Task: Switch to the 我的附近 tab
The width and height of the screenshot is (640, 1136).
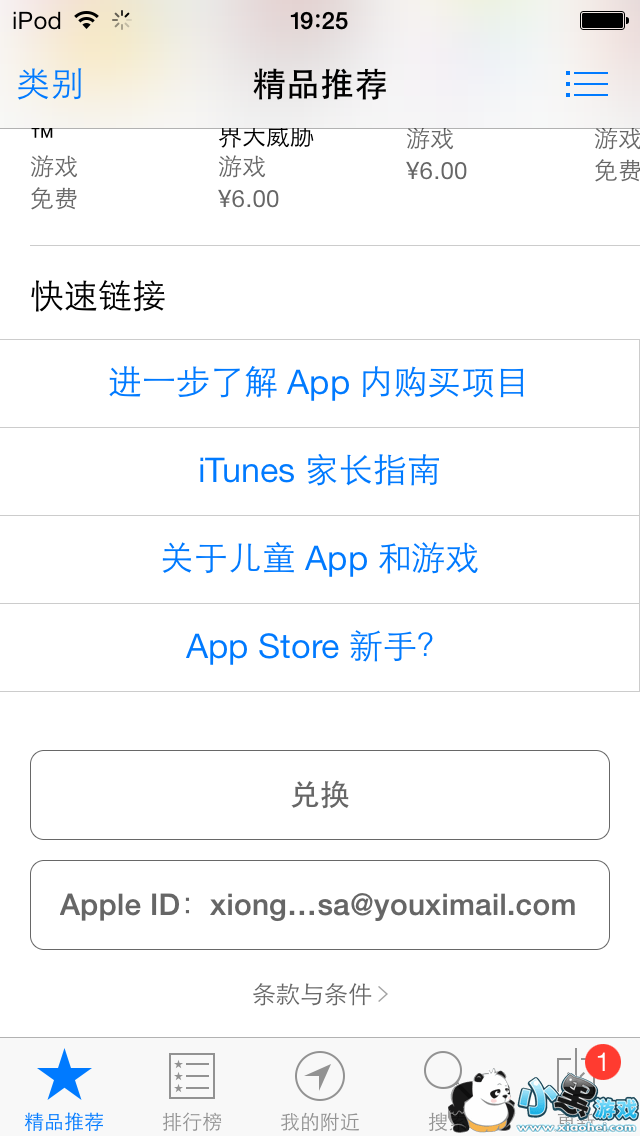Action: [320, 1088]
